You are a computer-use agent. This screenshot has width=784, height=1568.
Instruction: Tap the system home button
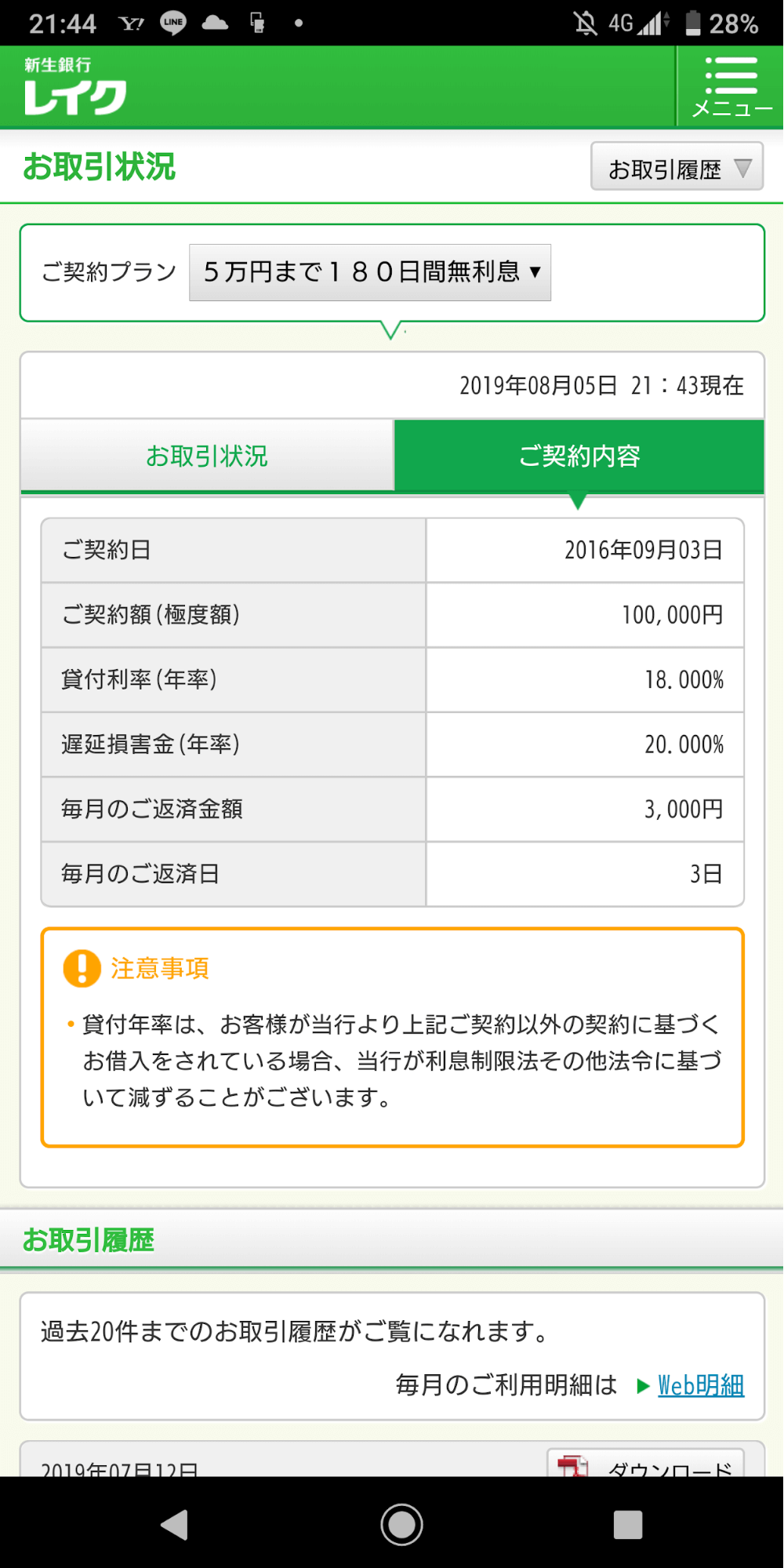pos(401,1524)
